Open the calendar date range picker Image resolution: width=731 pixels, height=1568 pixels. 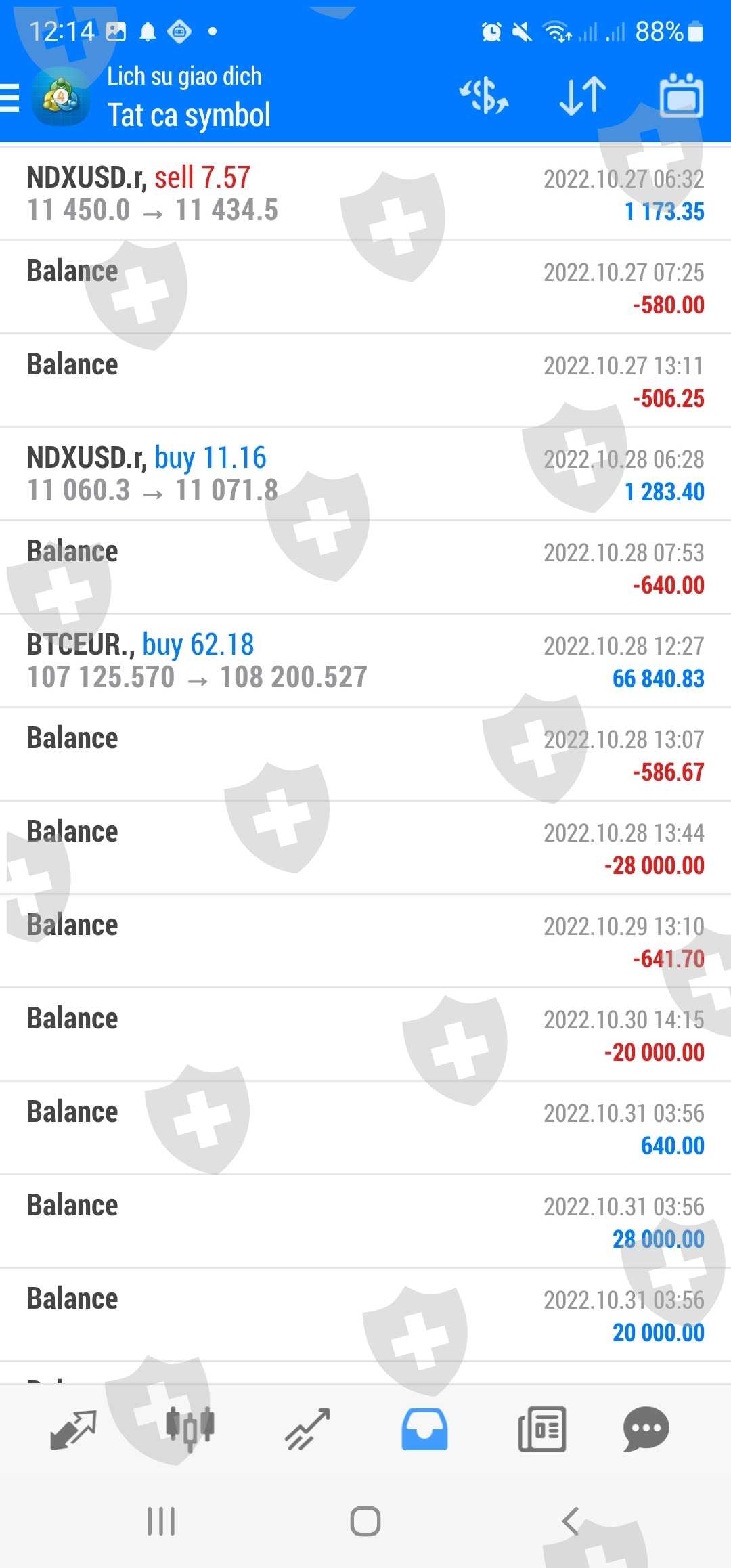681,95
